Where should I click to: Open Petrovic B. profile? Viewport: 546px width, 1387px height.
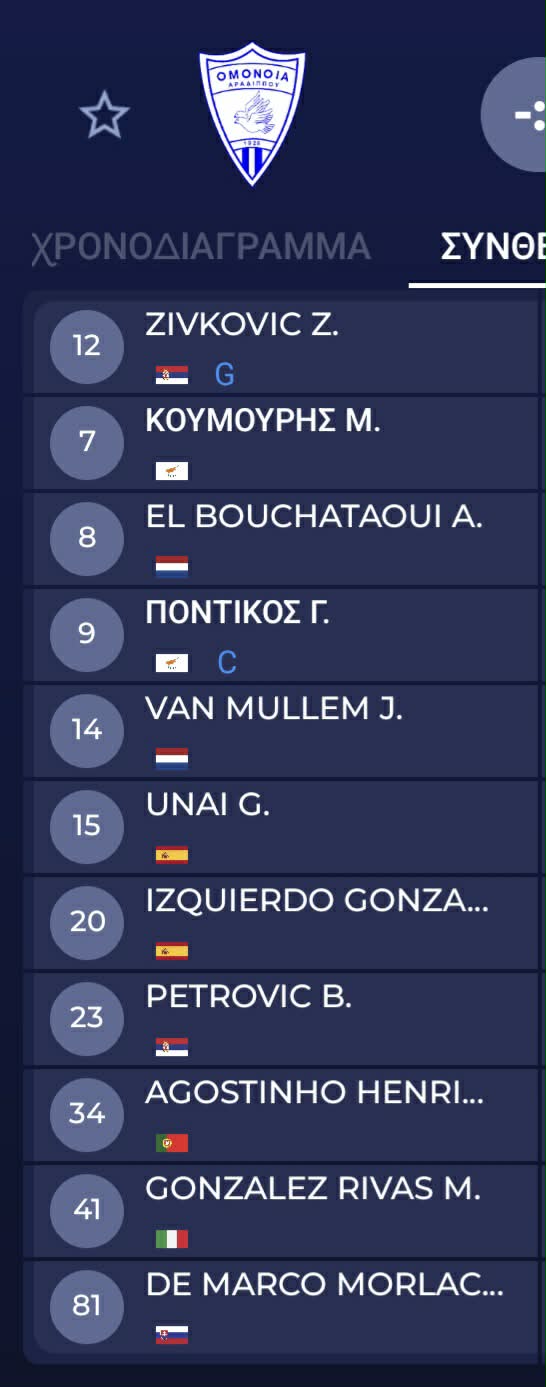pos(286,1019)
